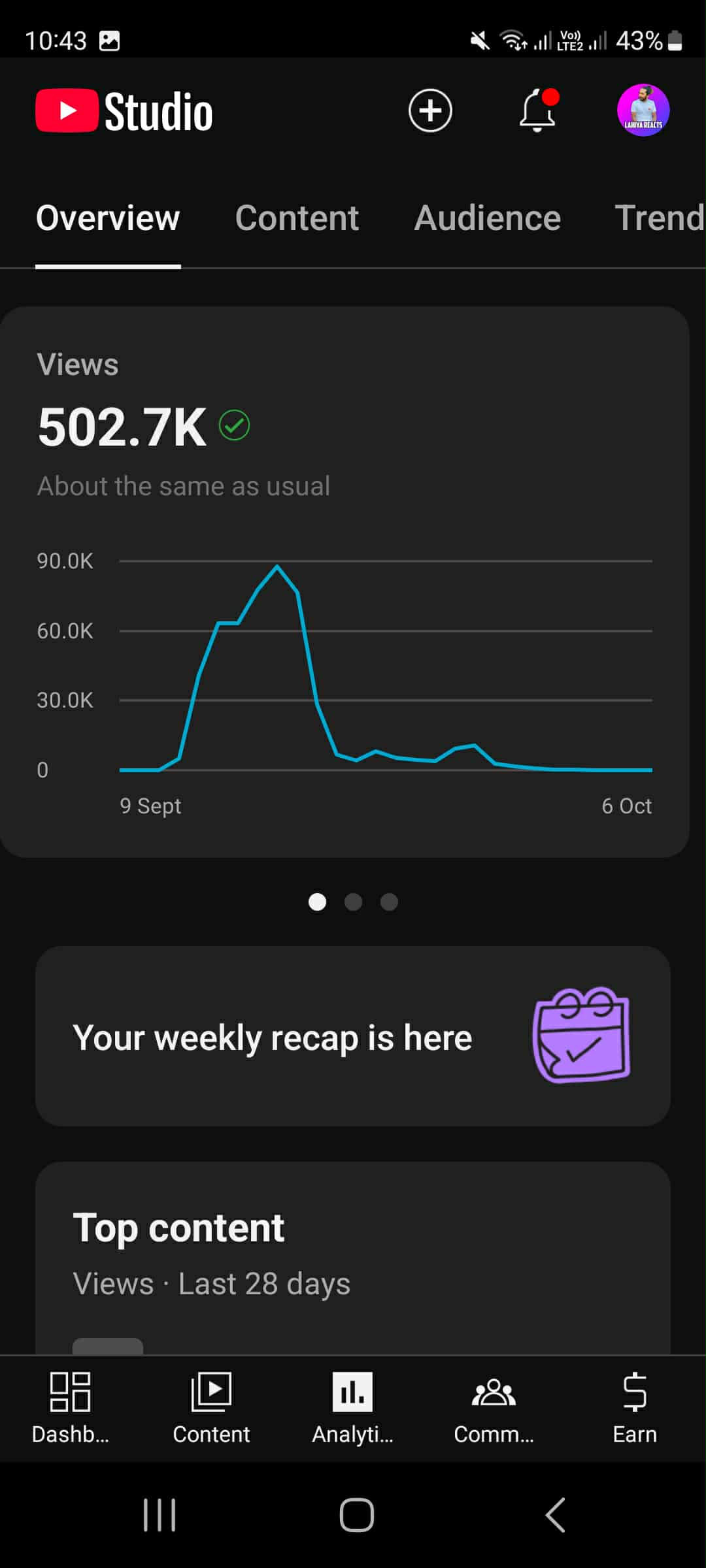Tap the system back button
Image resolution: width=706 pixels, height=1568 pixels.
click(x=555, y=1515)
